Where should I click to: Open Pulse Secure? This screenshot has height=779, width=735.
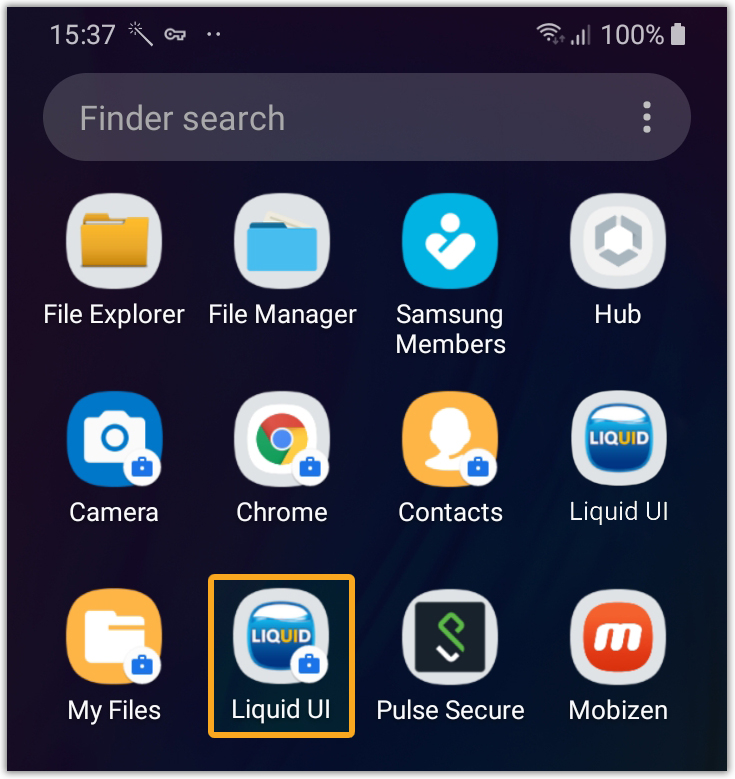point(450,638)
